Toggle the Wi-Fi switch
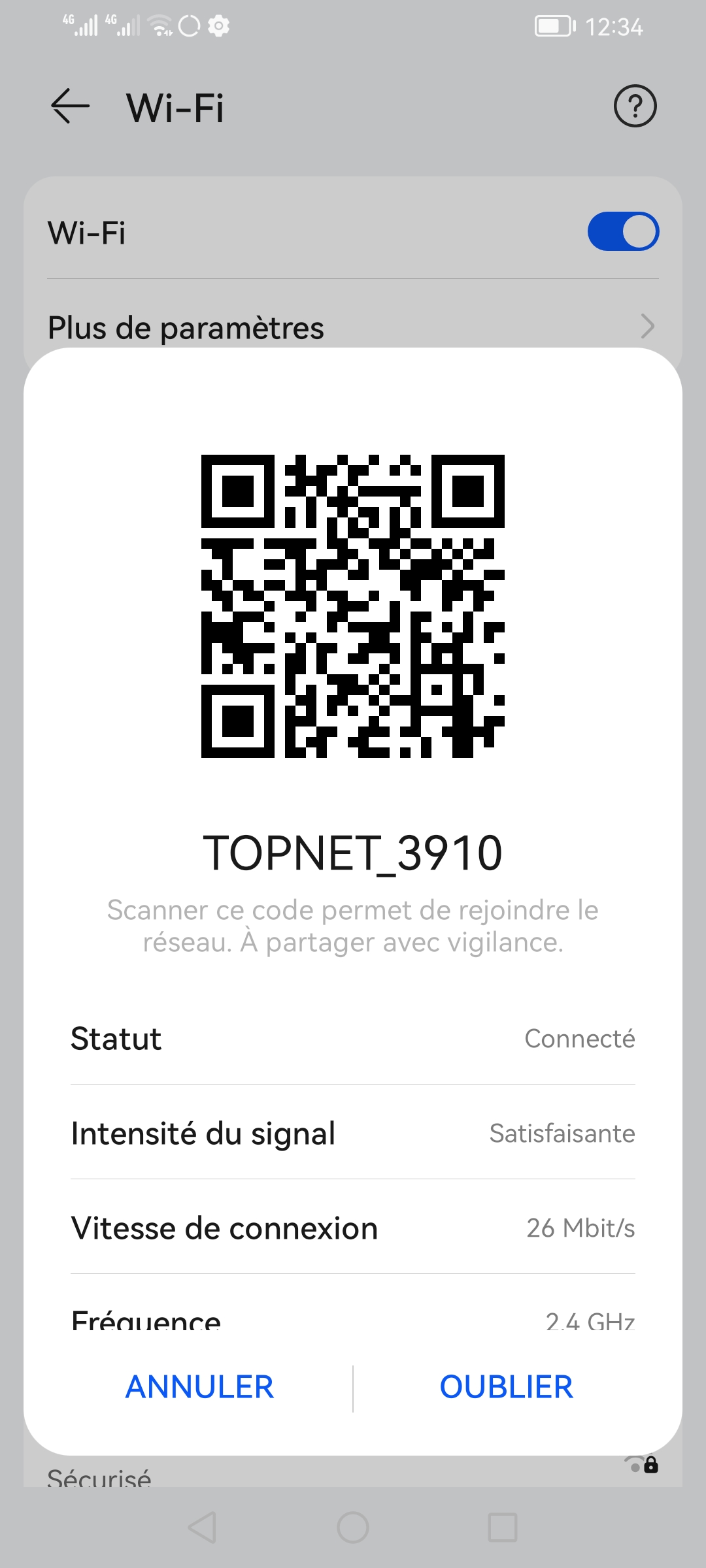The image size is (706, 1568). tap(623, 232)
